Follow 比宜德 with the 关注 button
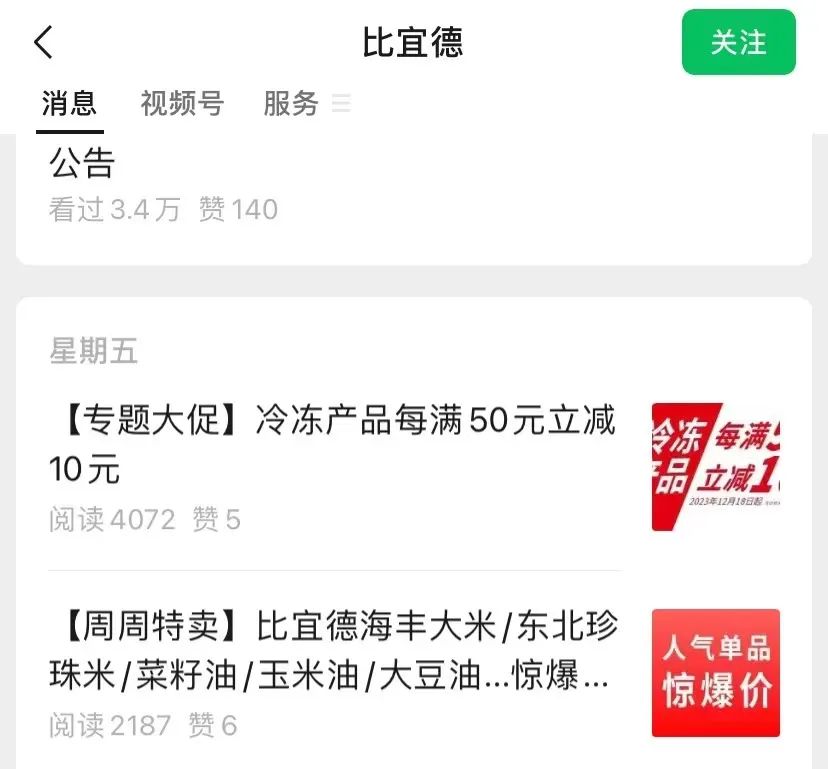This screenshot has width=828, height=769. tap(738, 43)
